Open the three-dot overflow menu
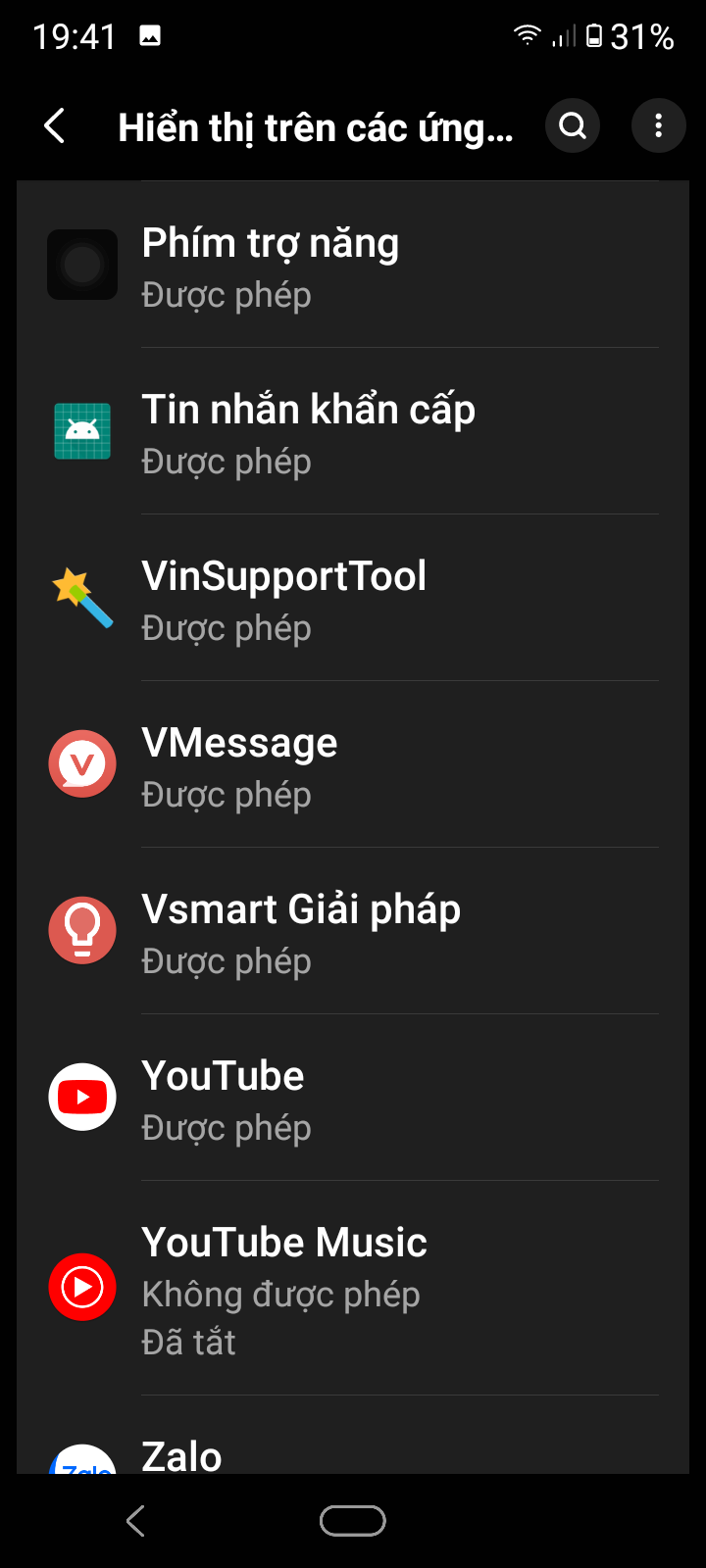Image resolution: width=706 pixels, height=1568 pixels. point(658,126)
